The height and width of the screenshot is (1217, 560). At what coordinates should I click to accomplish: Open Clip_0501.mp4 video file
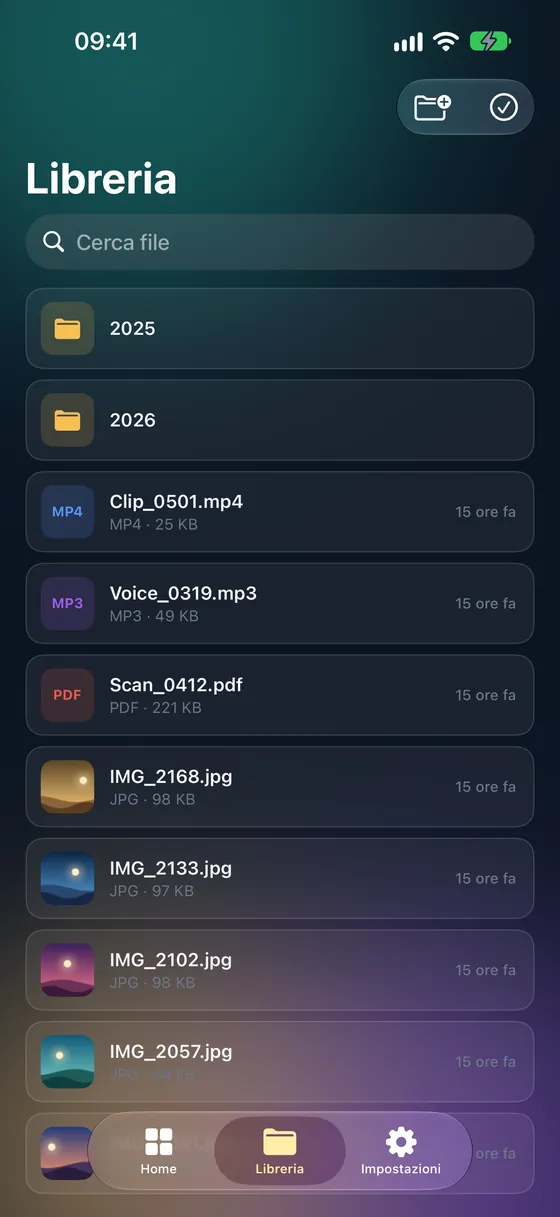tap(280, 512)
